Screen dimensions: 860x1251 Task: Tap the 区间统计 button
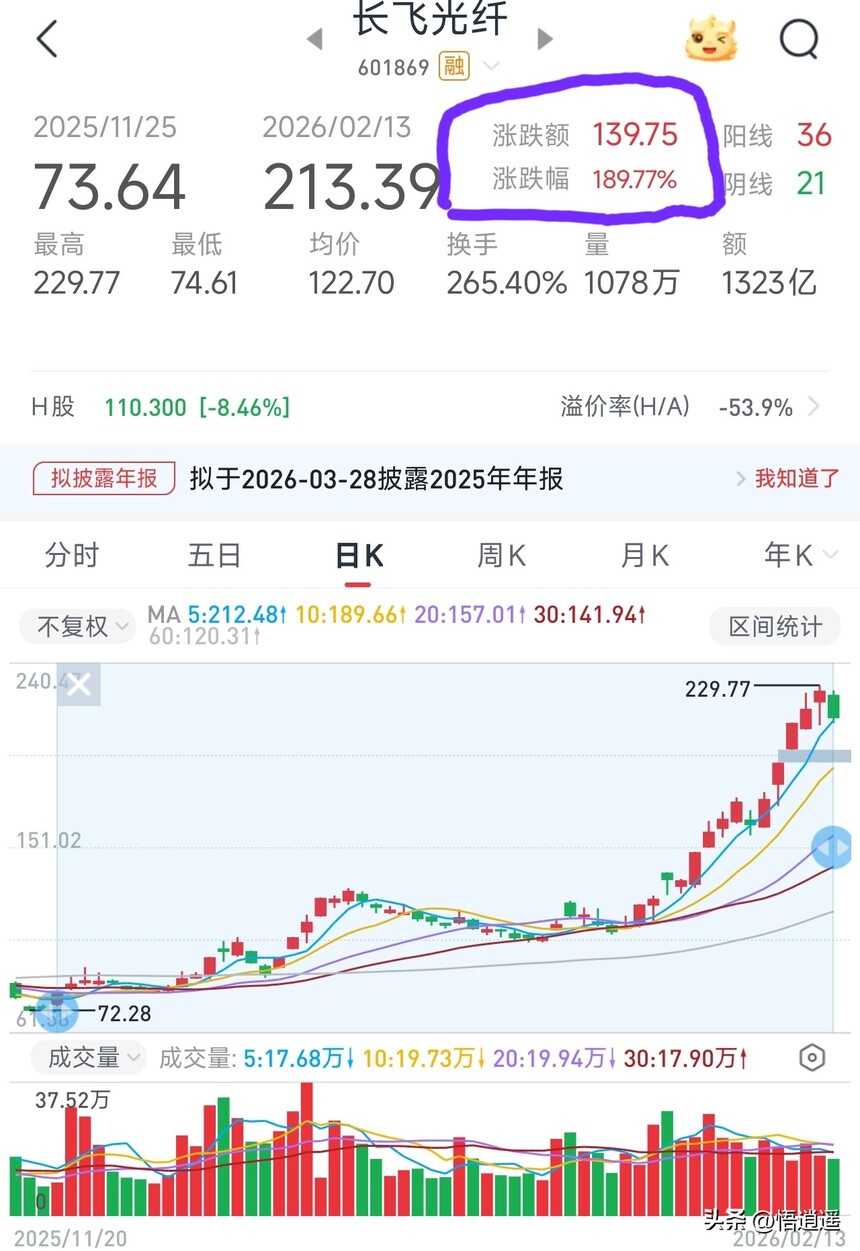[x=775, y=627]
